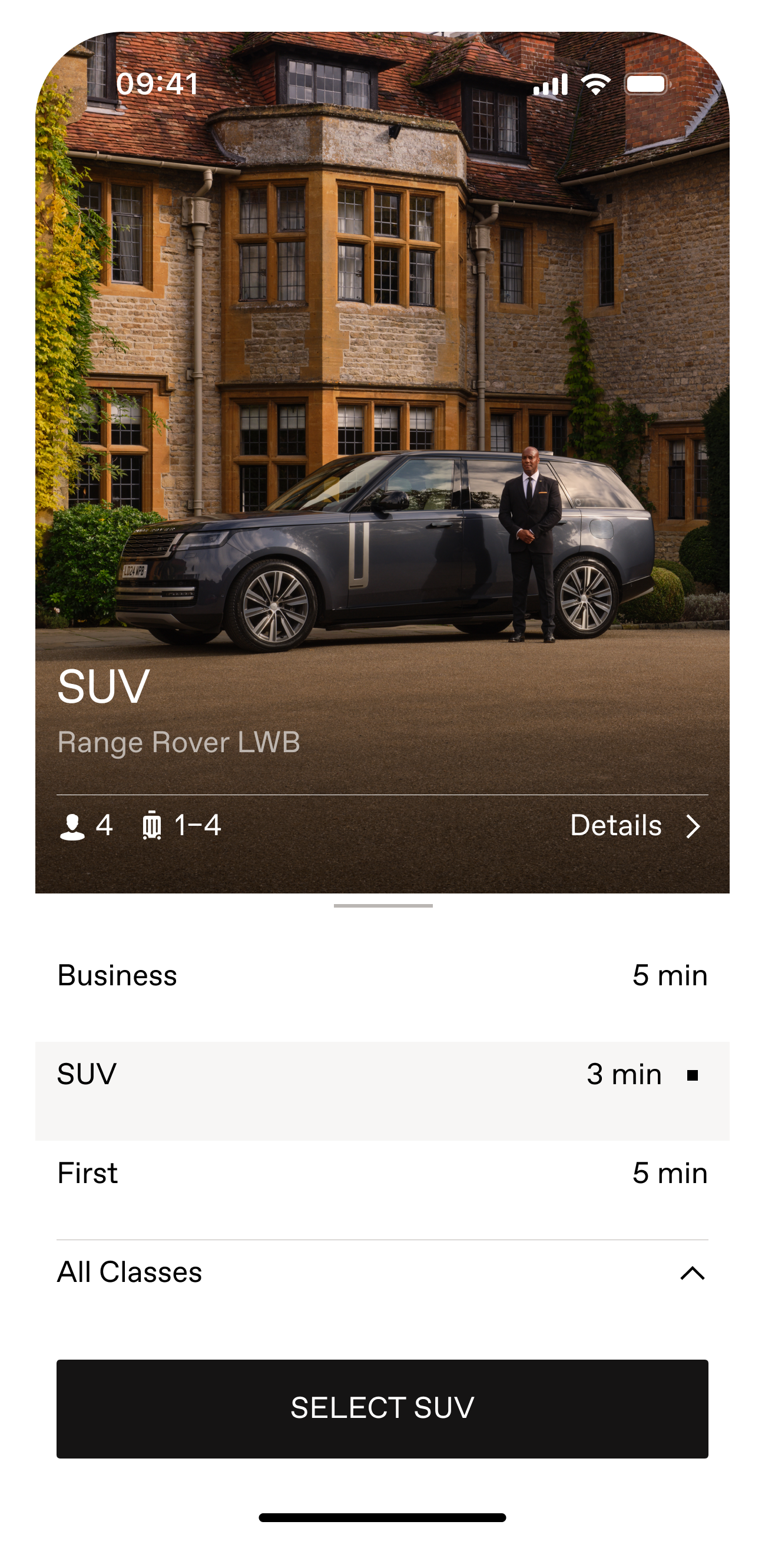Image resolution: width=765 pixels, height=1568 pixels.
Task: Switch to the Business ride class
Action: pos(383,975)
